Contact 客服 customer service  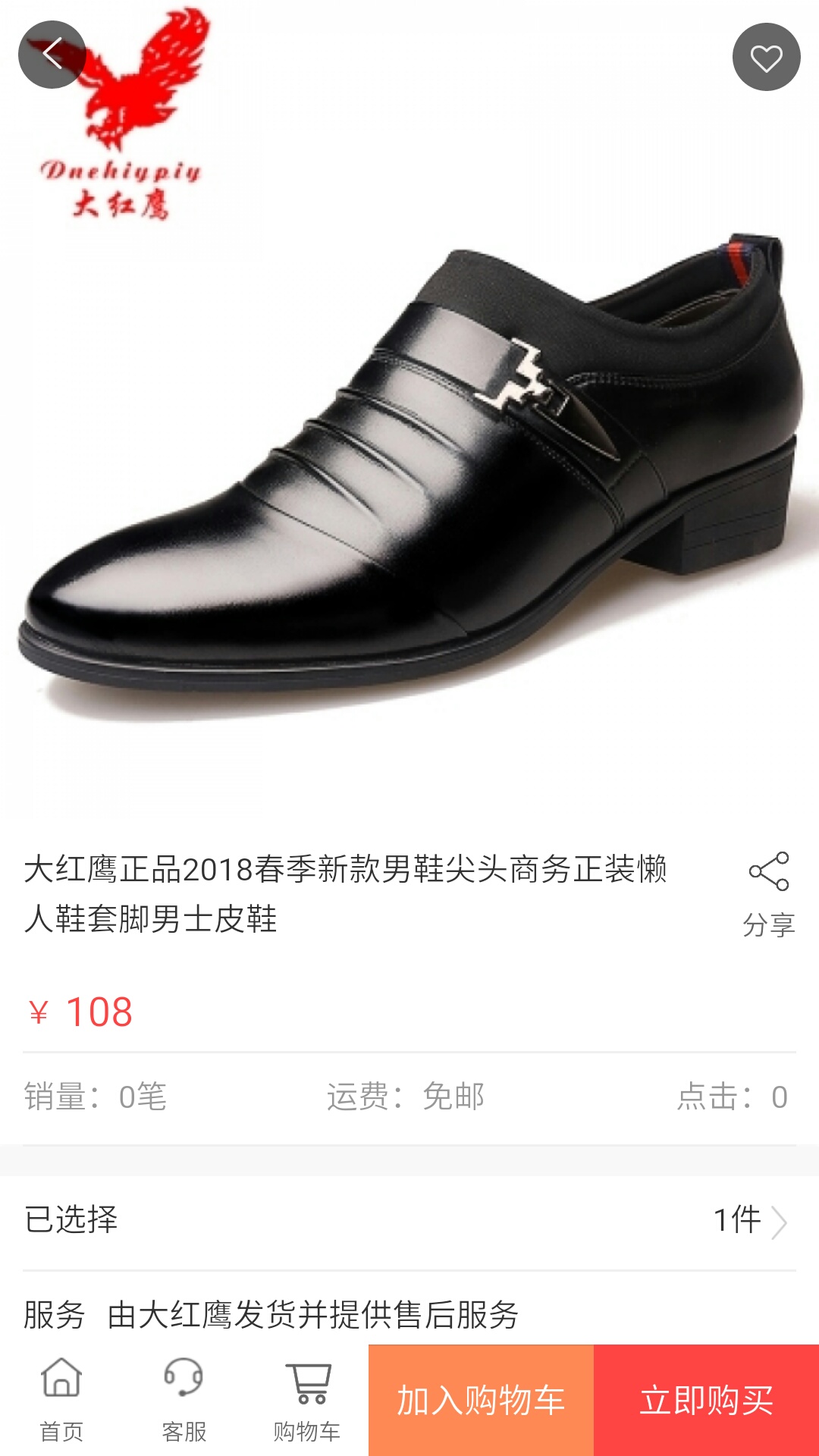pyautogui.click(x=184, y=1400)
